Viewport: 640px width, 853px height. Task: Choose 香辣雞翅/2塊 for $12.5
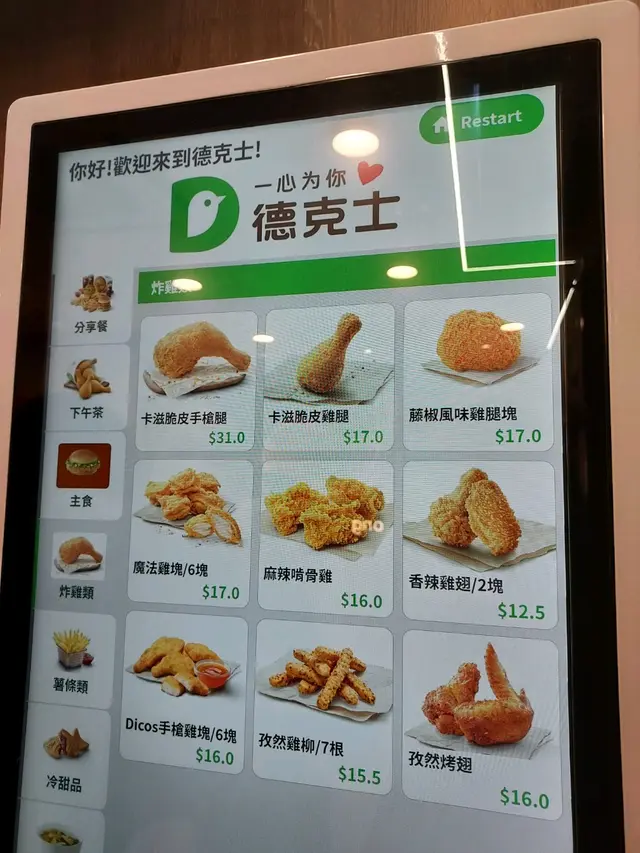478,540
